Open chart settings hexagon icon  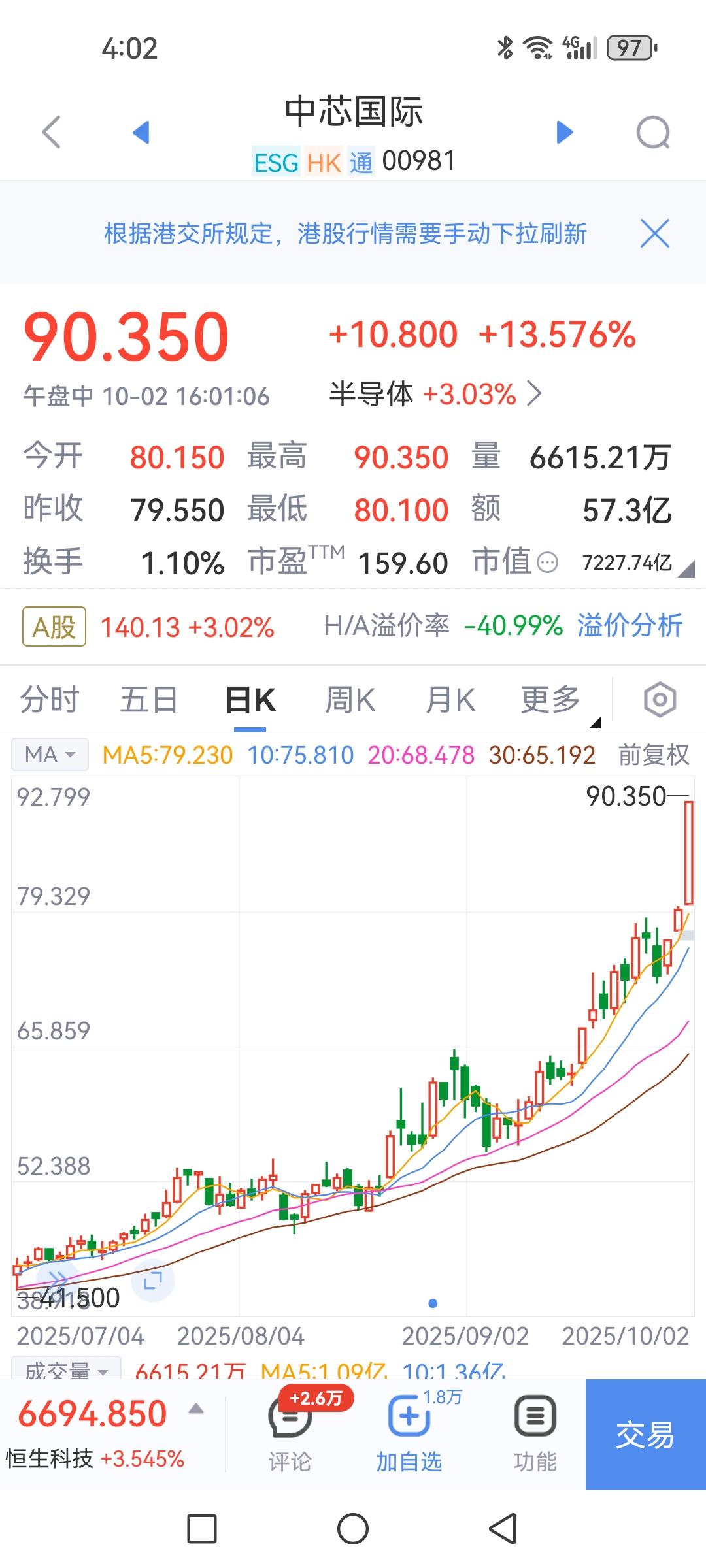coord(660,700)
